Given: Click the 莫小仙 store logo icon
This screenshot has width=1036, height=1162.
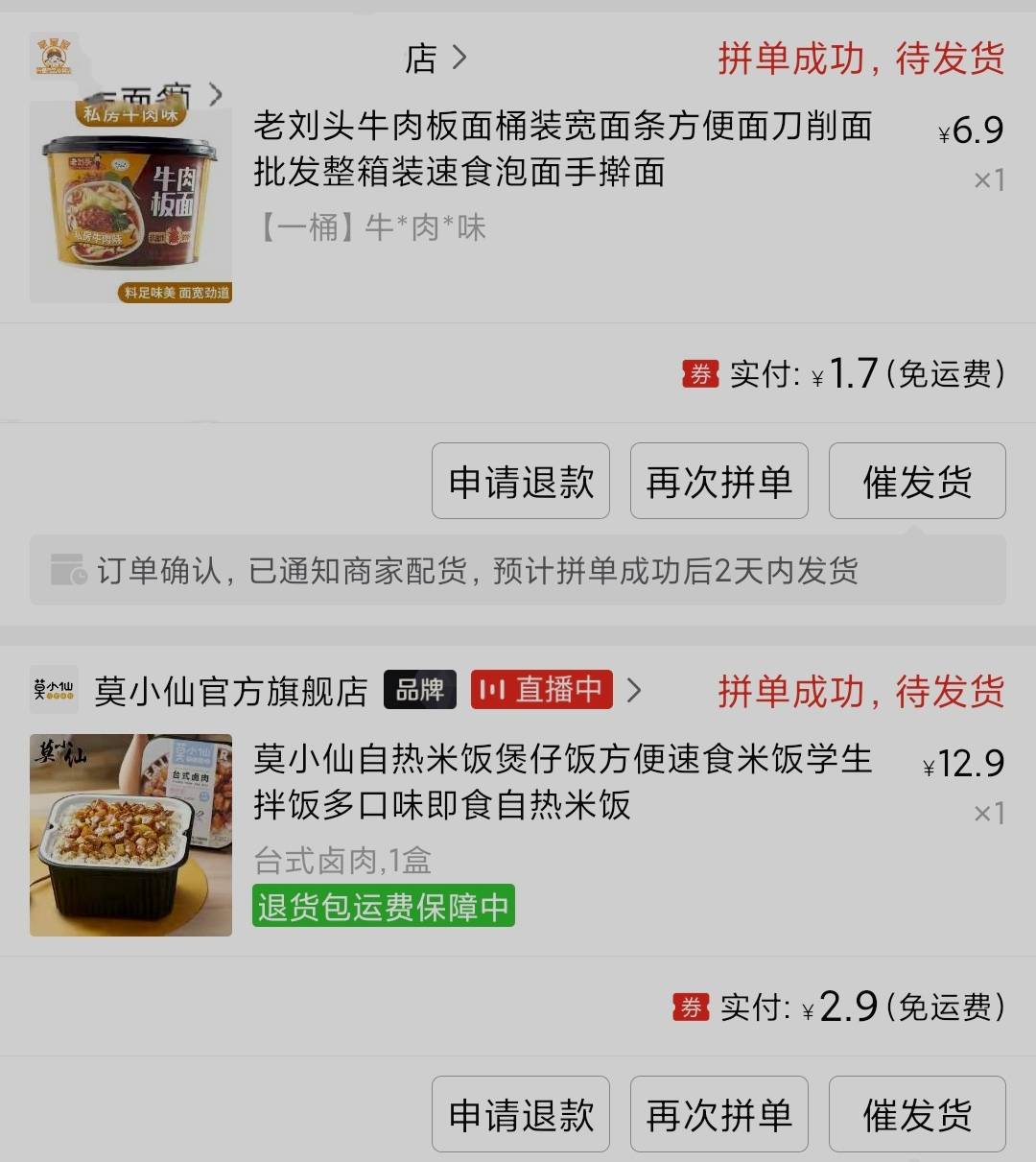Looking at the screenshot, I should pos(55,690).
